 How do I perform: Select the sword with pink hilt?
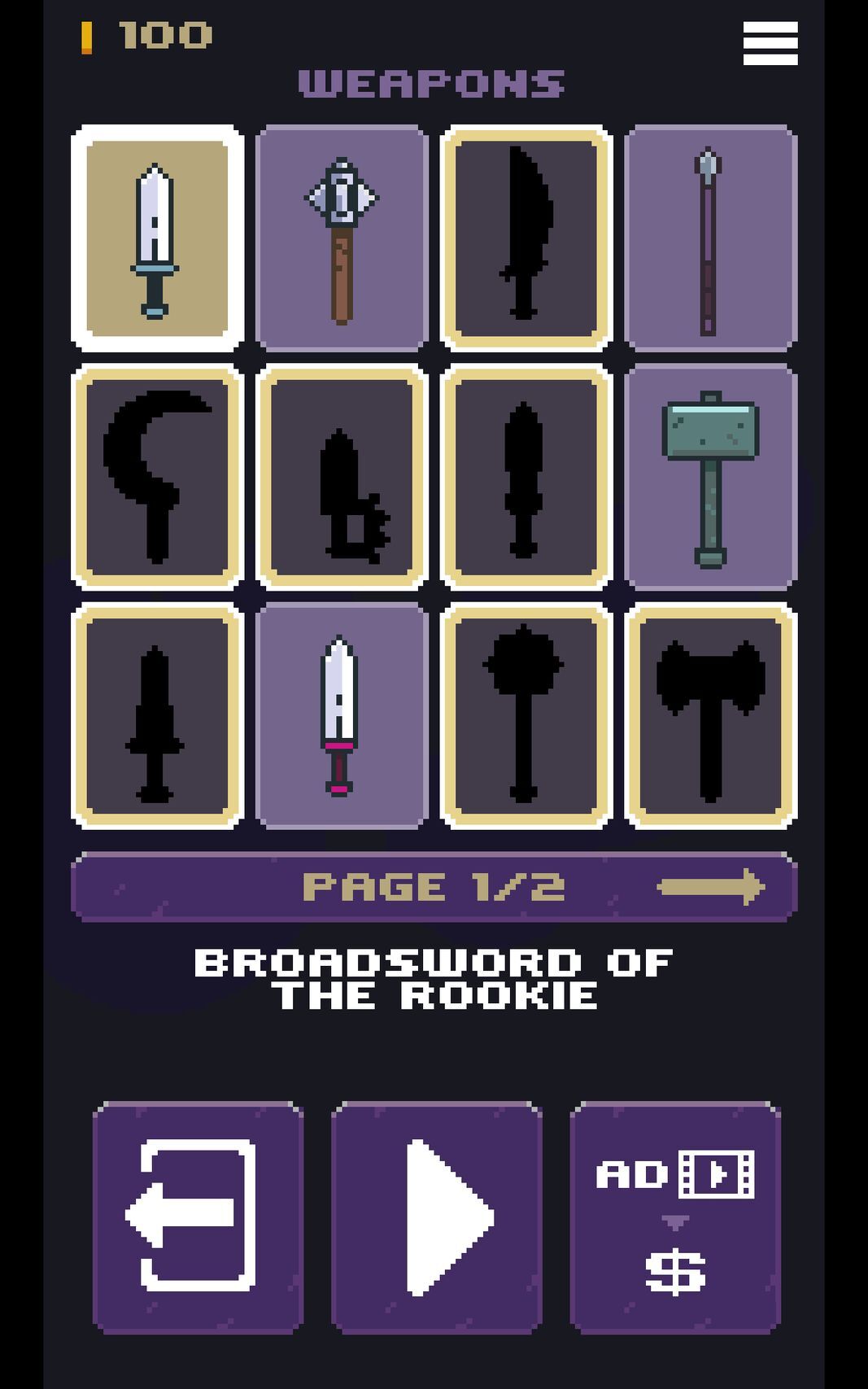(342, 716)
